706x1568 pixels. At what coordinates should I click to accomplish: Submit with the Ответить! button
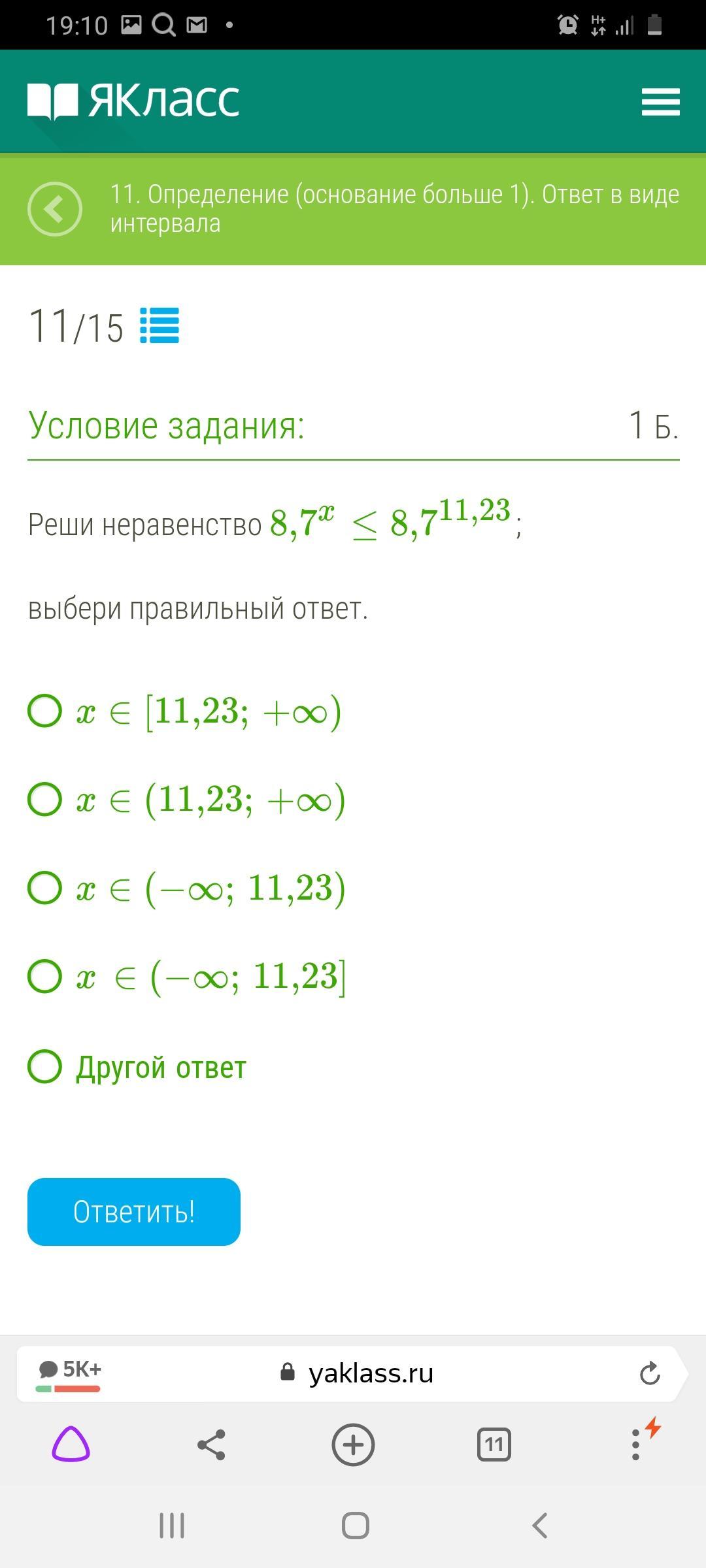pyautogui.click(x=134, y=1212)
